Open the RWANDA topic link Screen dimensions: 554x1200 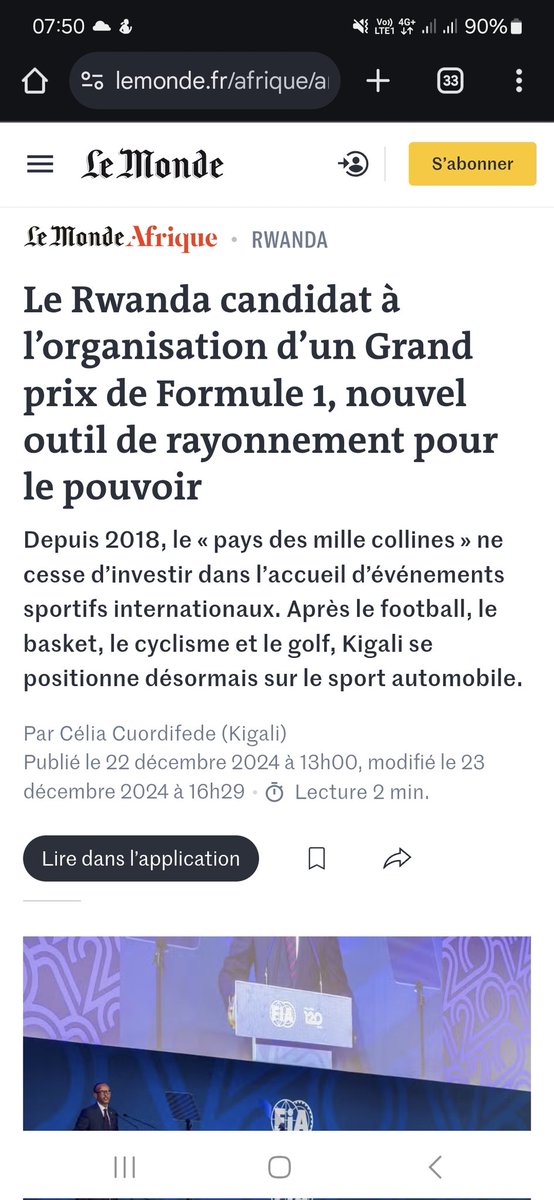289,240
